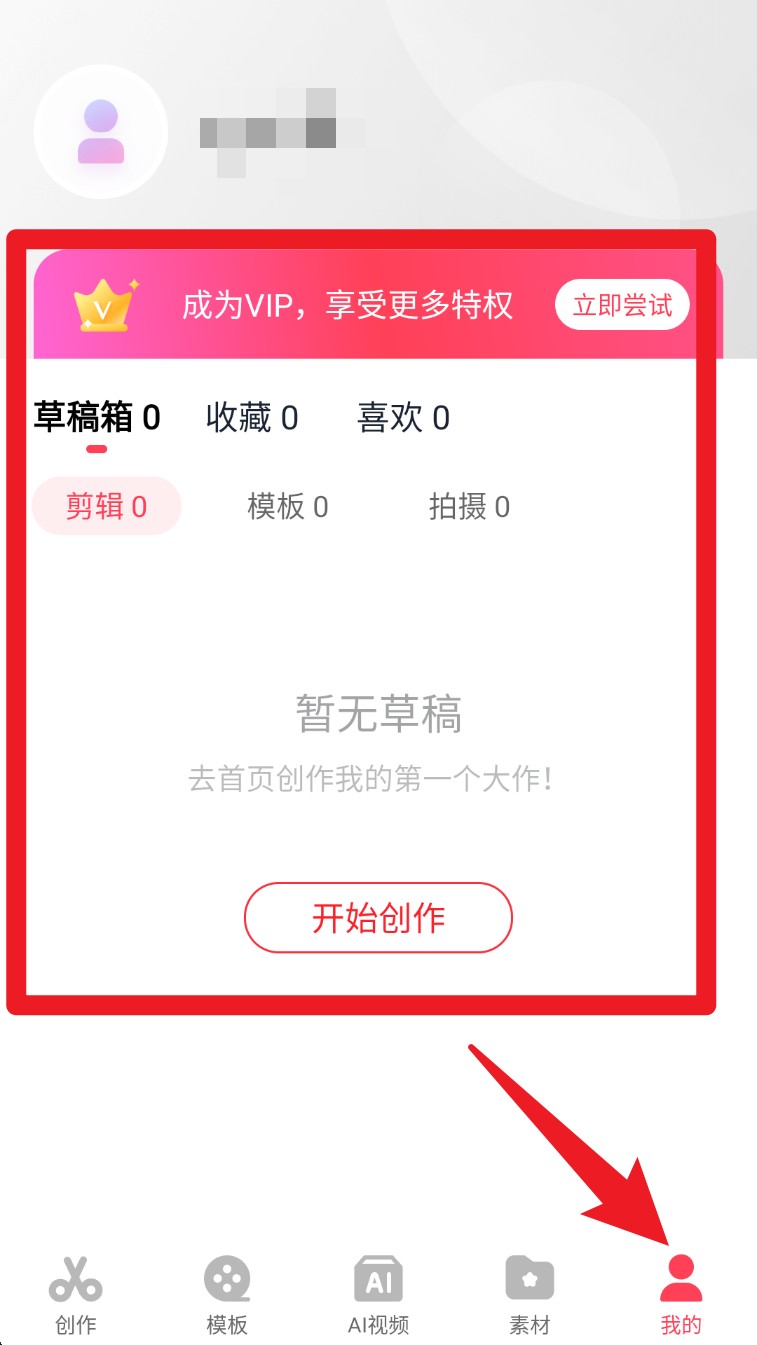Open the 素材 bottom tab
The width and height of the screenshot is (757, 1345).
tap(530, 1295)
